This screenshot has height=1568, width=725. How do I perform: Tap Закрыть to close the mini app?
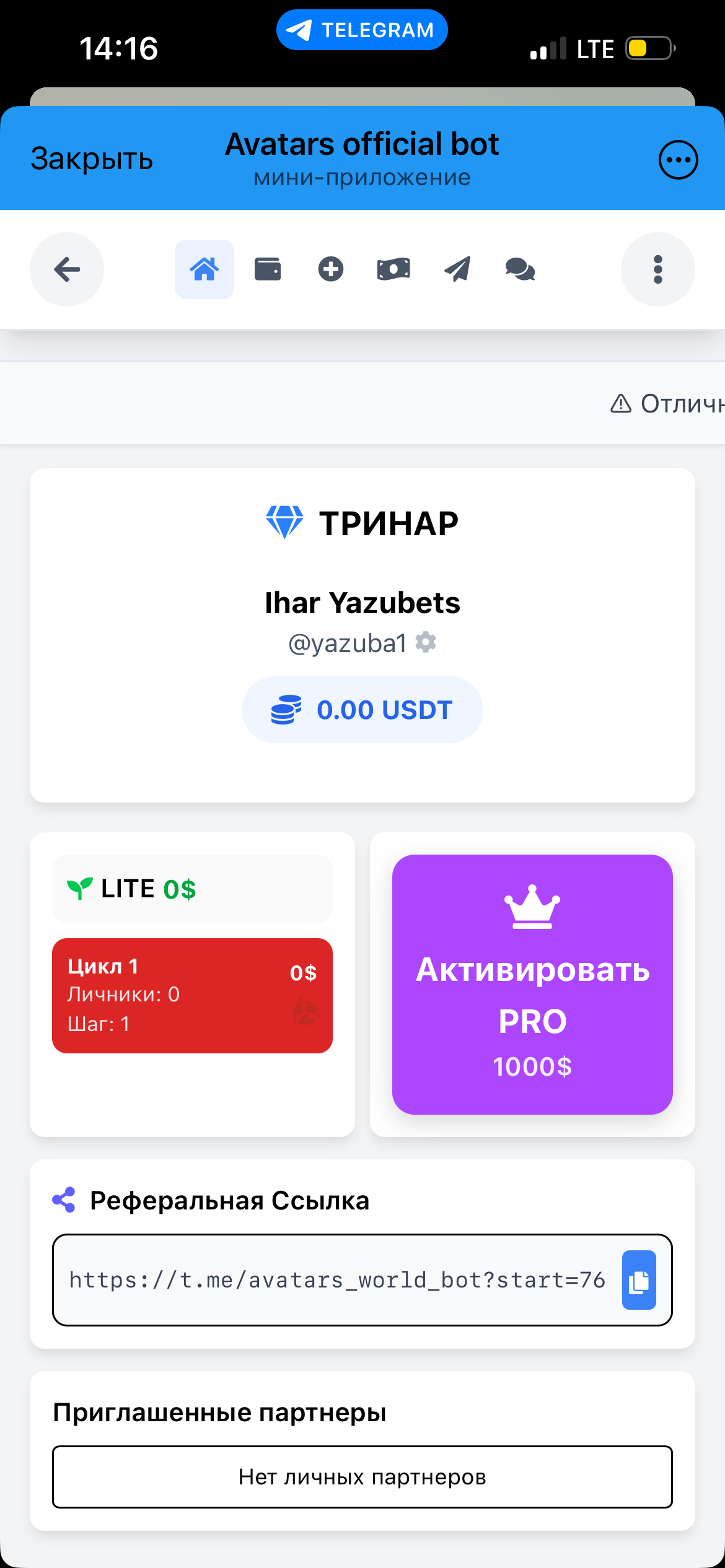[x=92, y=159]
